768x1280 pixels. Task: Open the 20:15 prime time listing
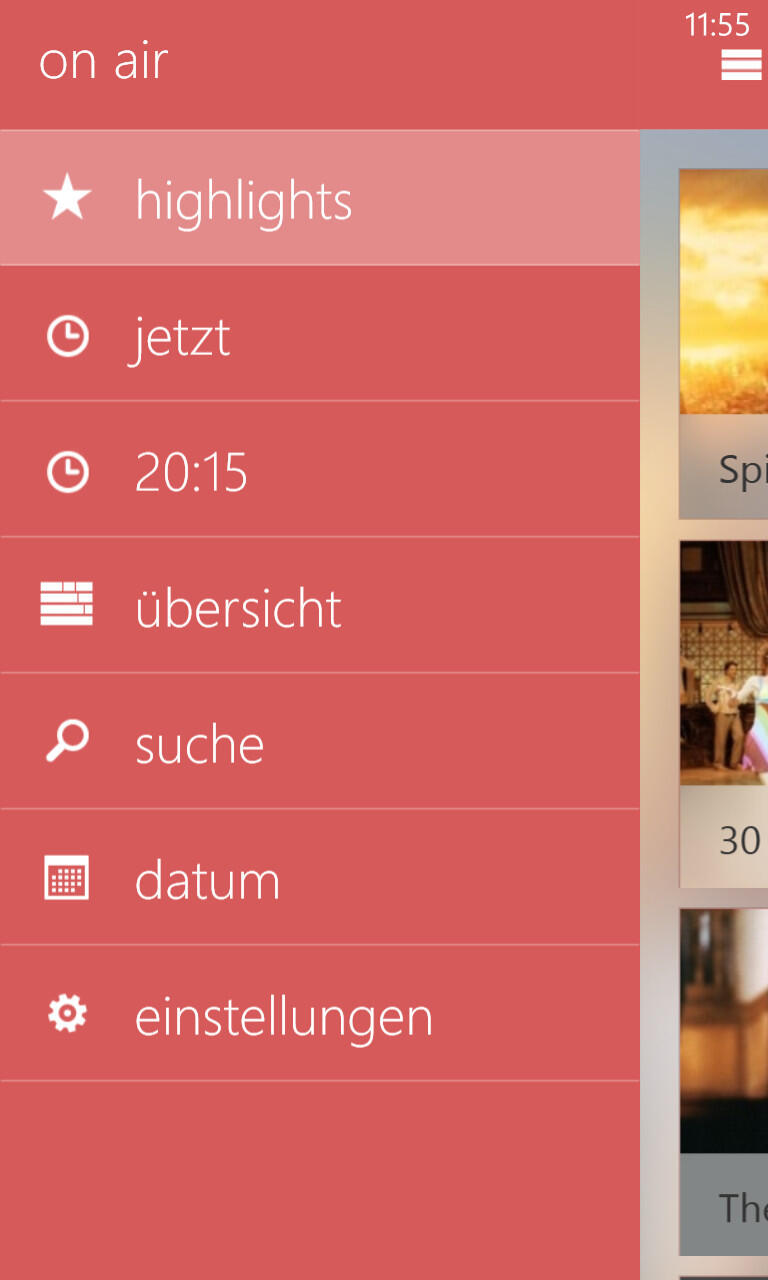(x=320, y=470)
